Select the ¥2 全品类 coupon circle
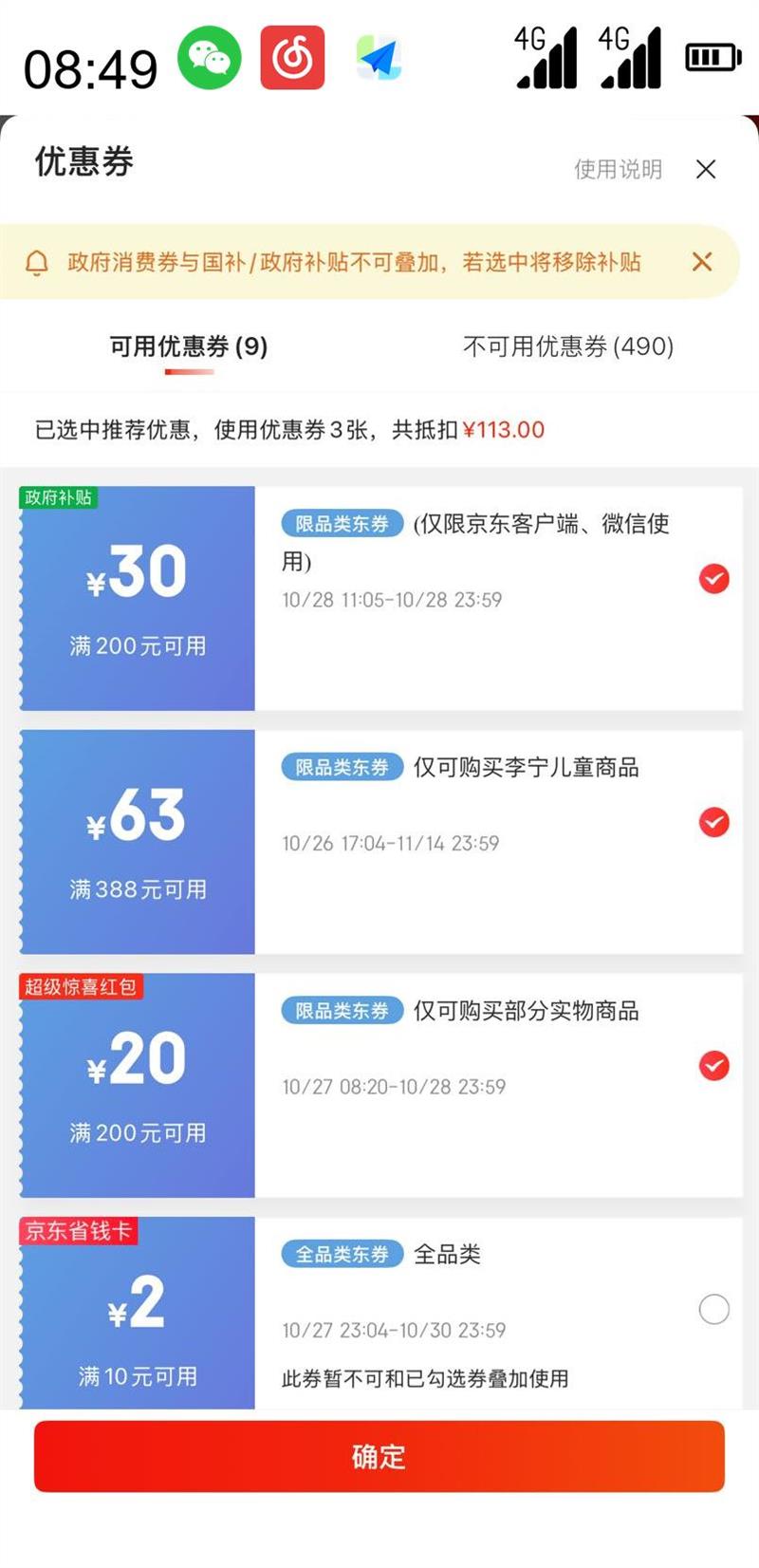Screen dimensions: 759x1568 point(714,1310)
